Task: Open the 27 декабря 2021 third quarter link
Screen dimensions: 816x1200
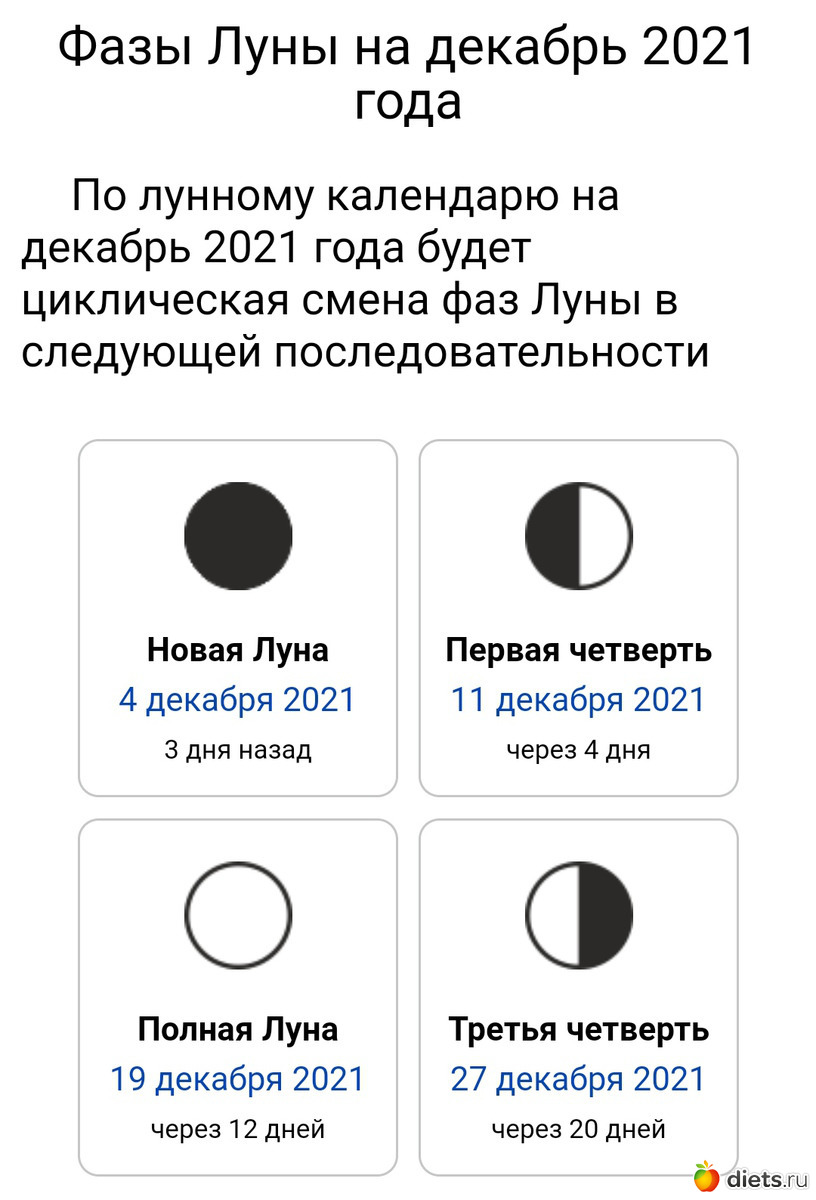Action: pos(578,1079)
